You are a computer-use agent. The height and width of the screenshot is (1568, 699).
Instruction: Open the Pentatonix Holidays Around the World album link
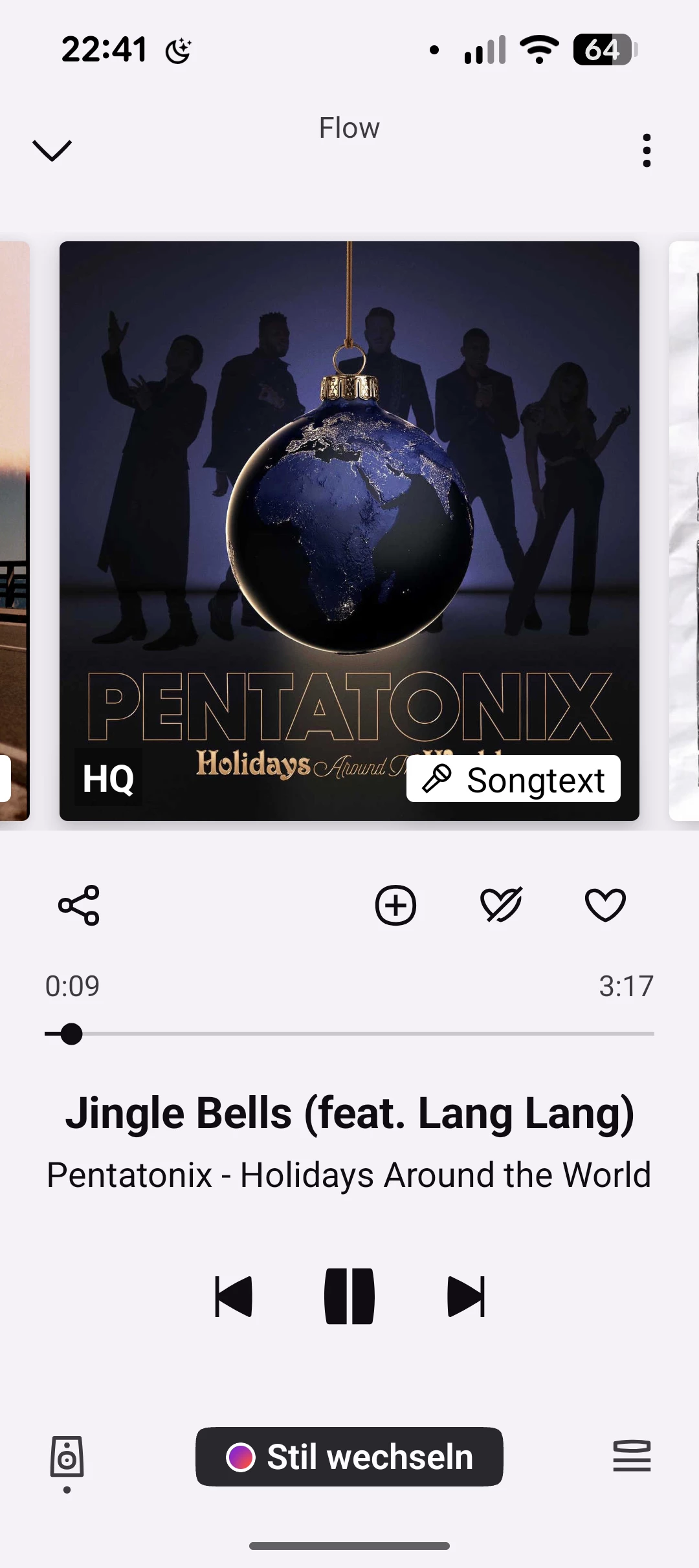pos(349,1175)
